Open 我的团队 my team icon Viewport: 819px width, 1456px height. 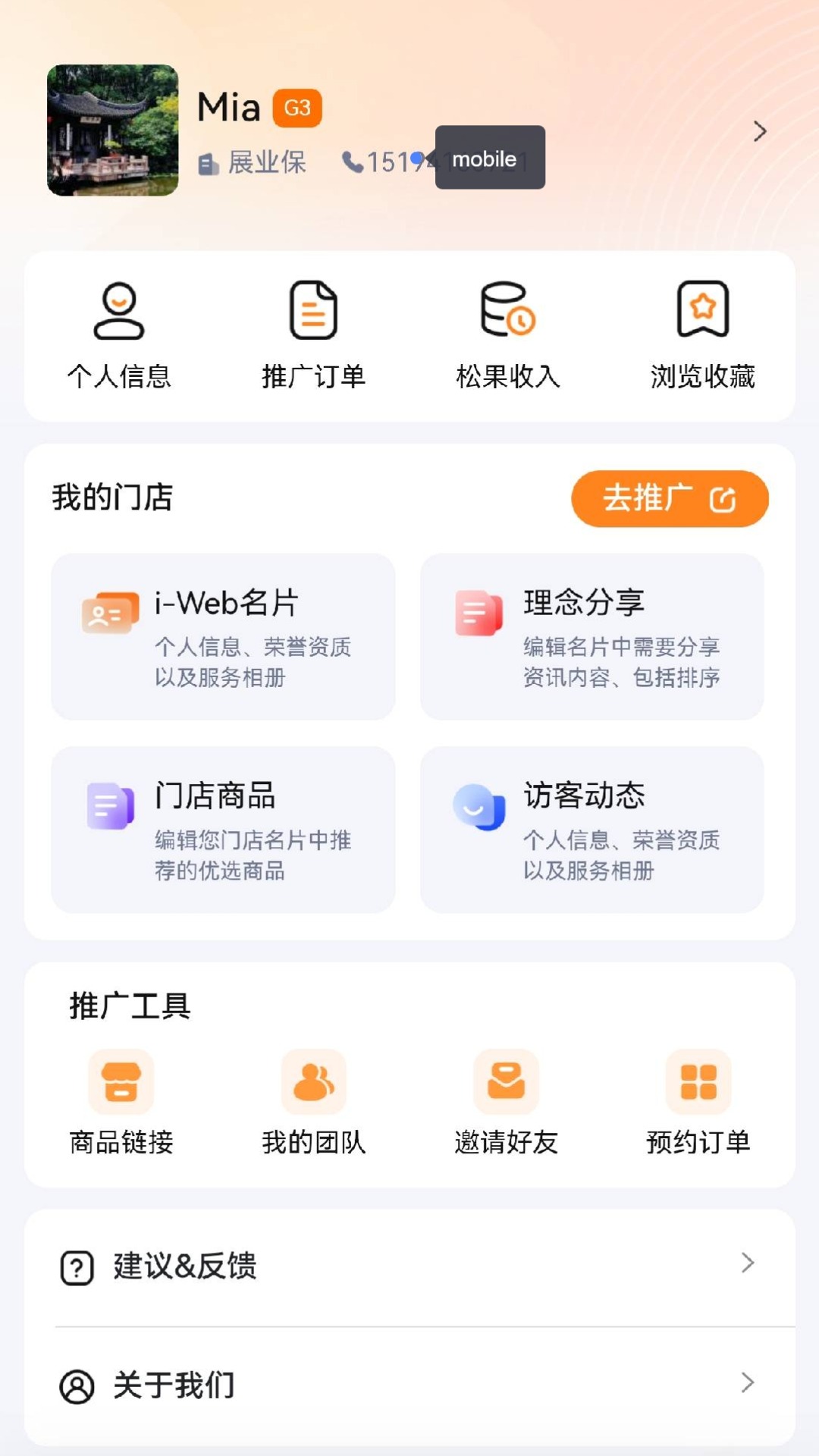313,1082
